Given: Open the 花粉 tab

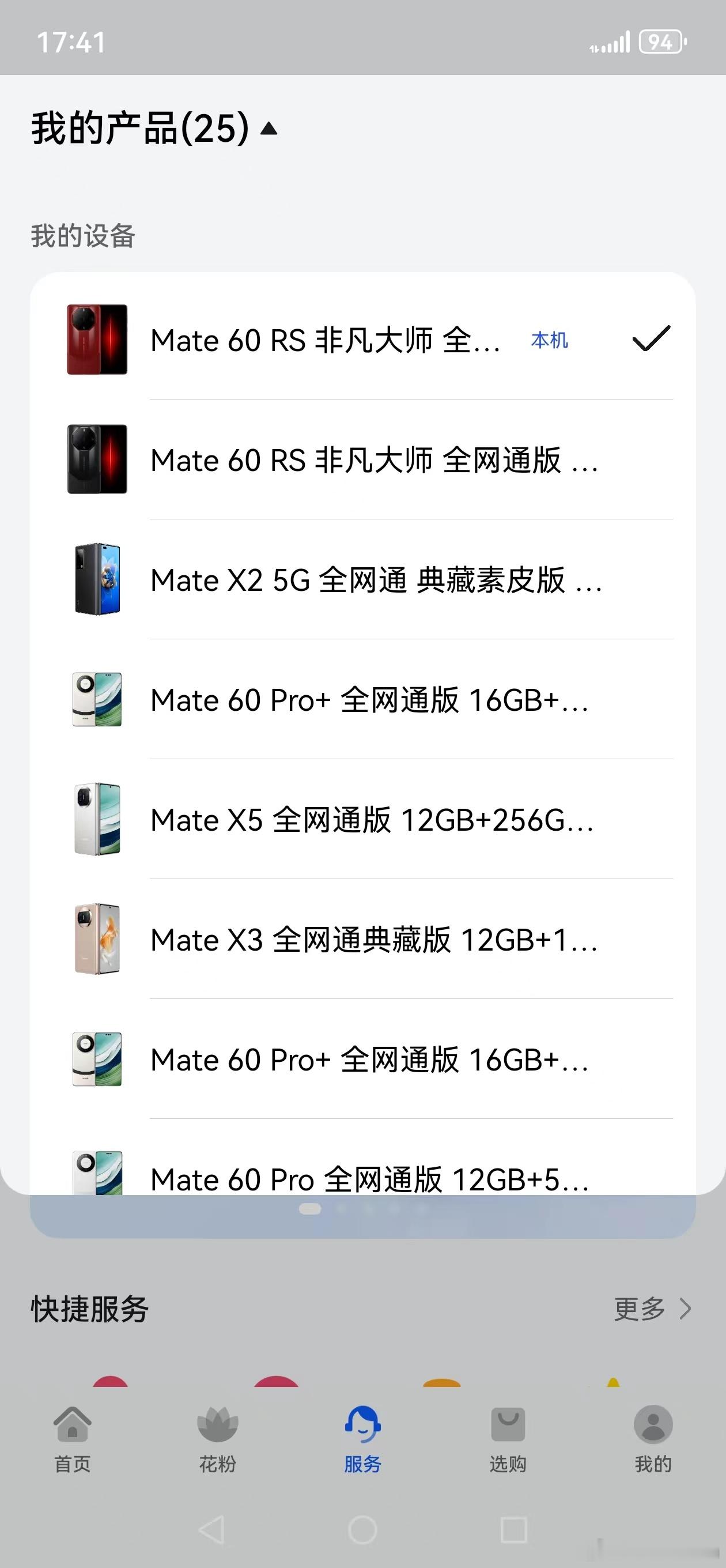Looking at the screenshot, I should [x=217, y=1440].
